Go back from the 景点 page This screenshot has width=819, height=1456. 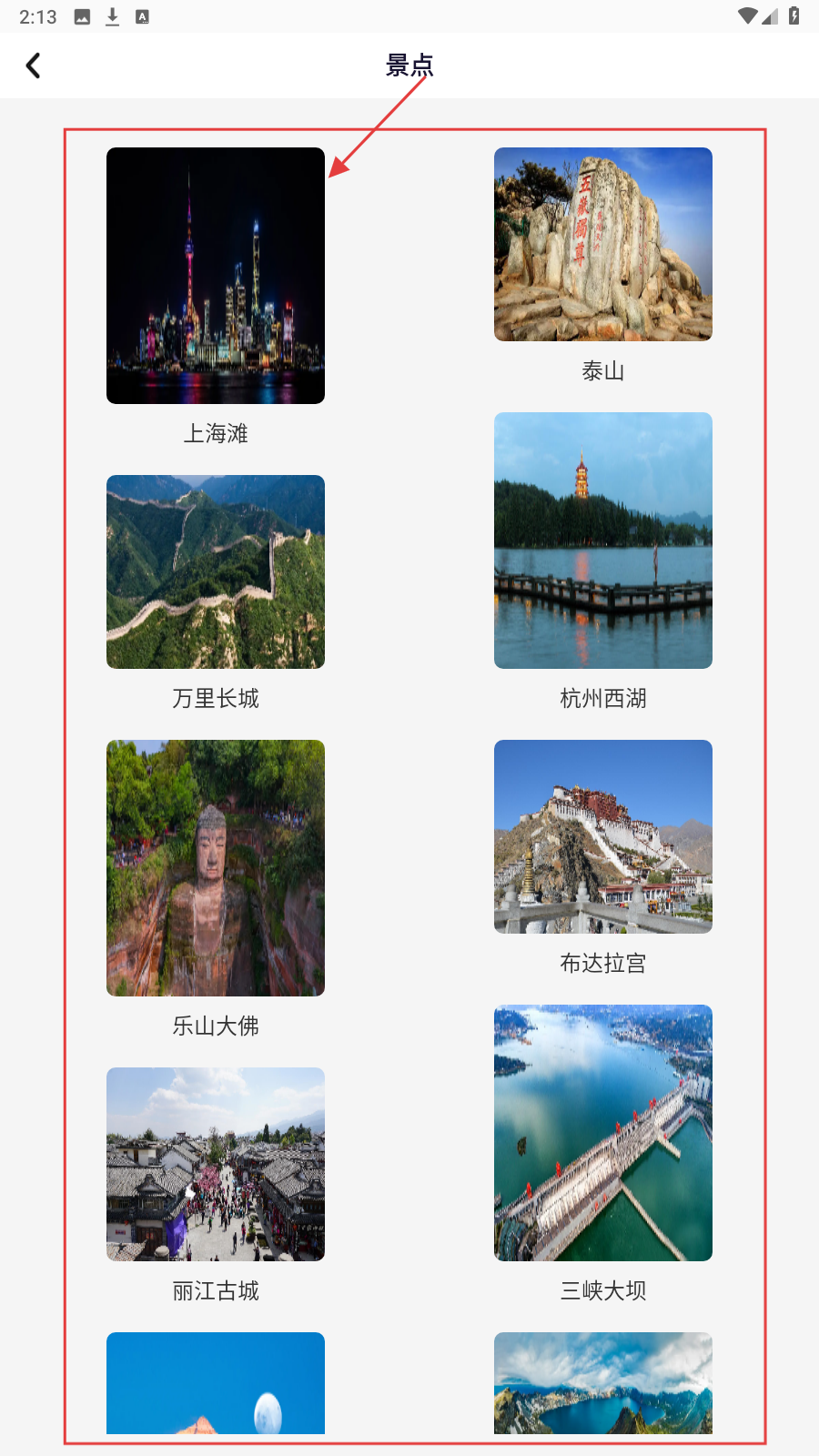[34, 66]
